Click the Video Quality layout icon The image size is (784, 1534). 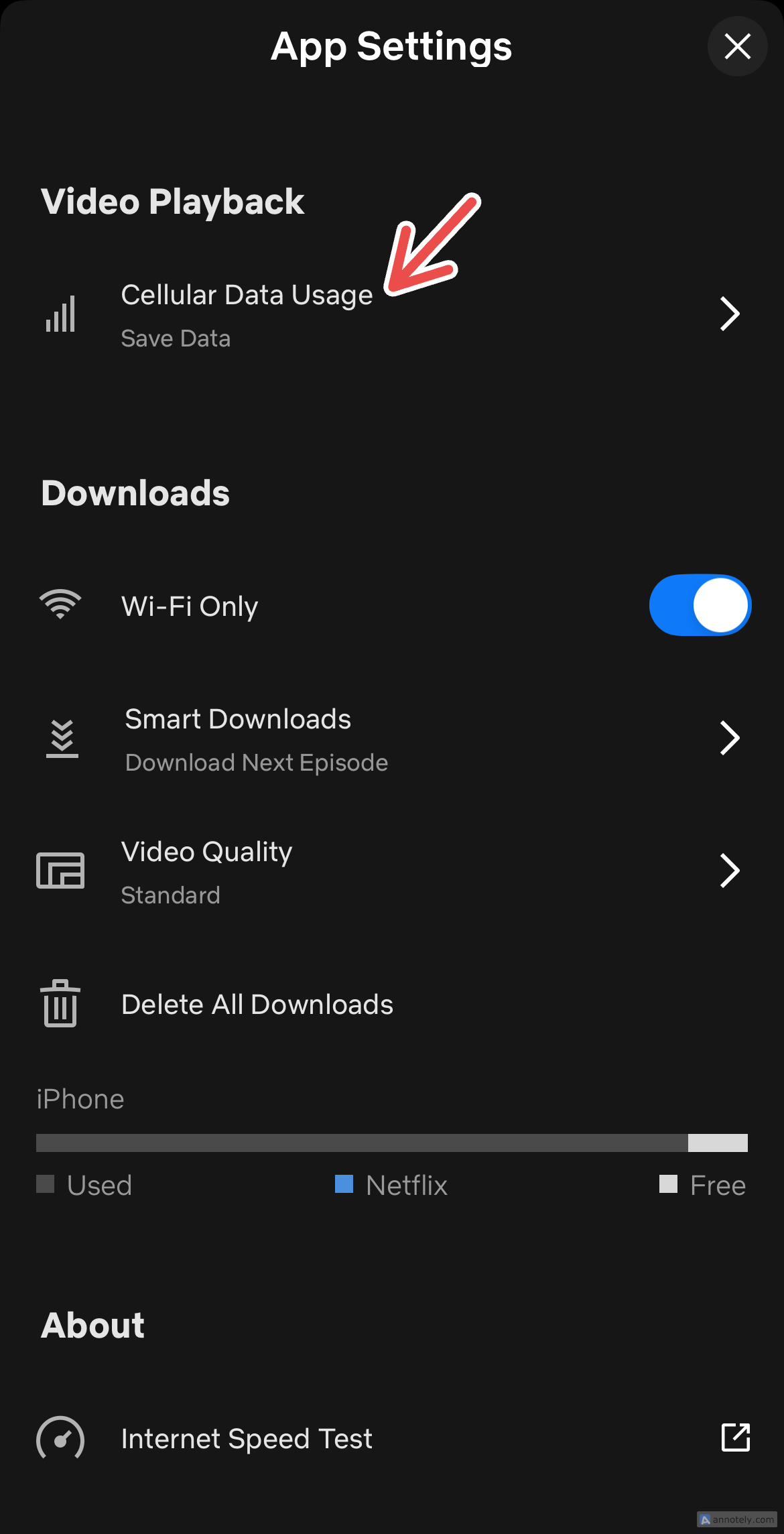point(60,871)
